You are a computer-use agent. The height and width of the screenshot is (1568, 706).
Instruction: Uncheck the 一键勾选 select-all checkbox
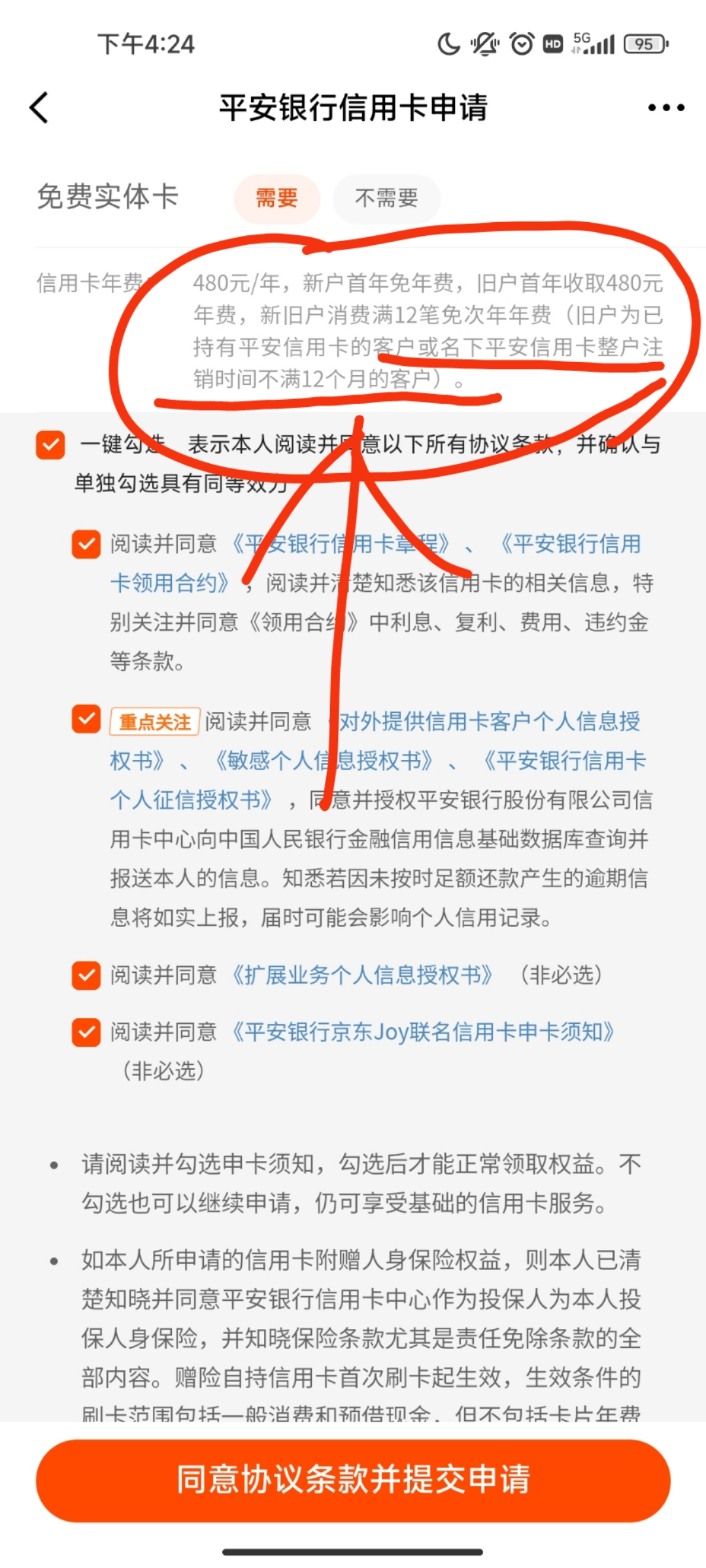50,445
